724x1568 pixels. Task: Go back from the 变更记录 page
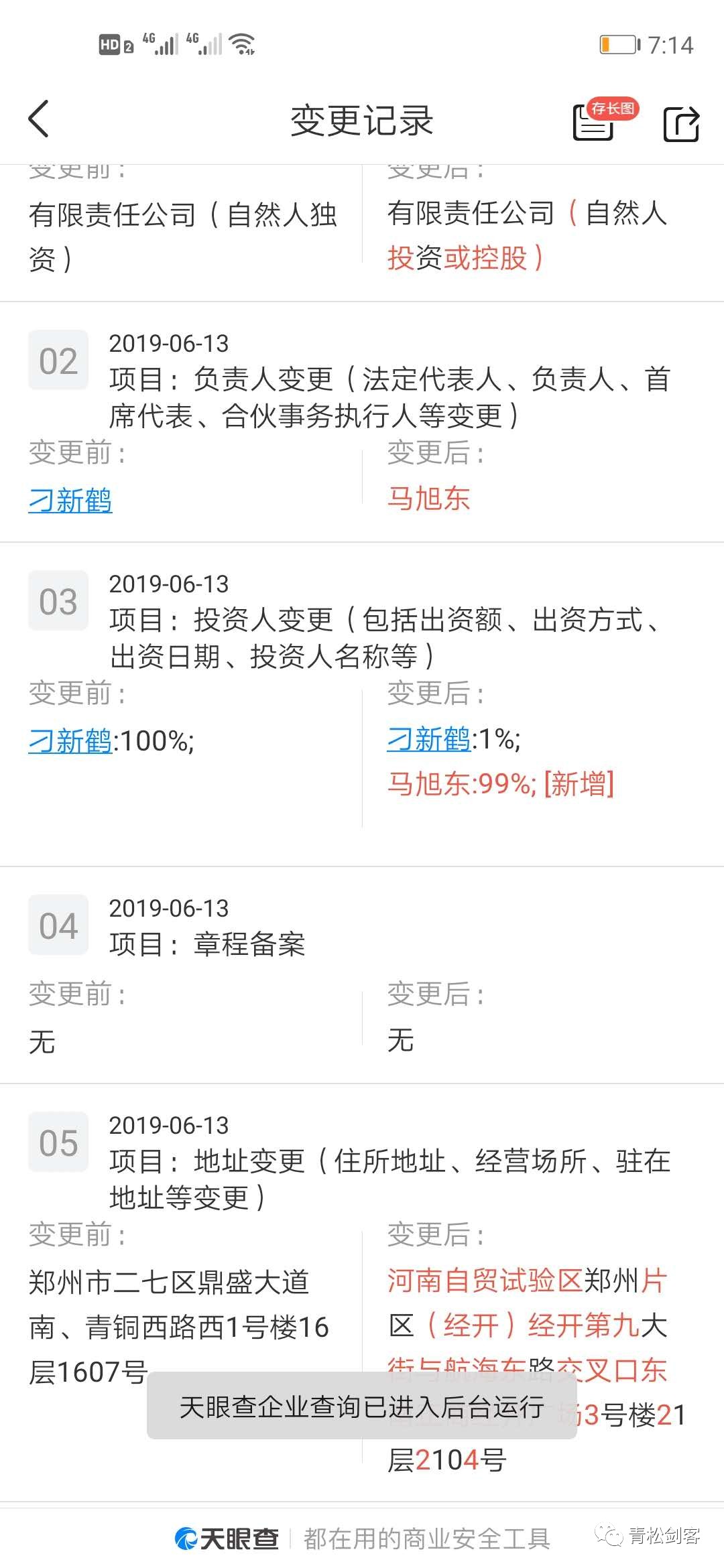[39, 120]
